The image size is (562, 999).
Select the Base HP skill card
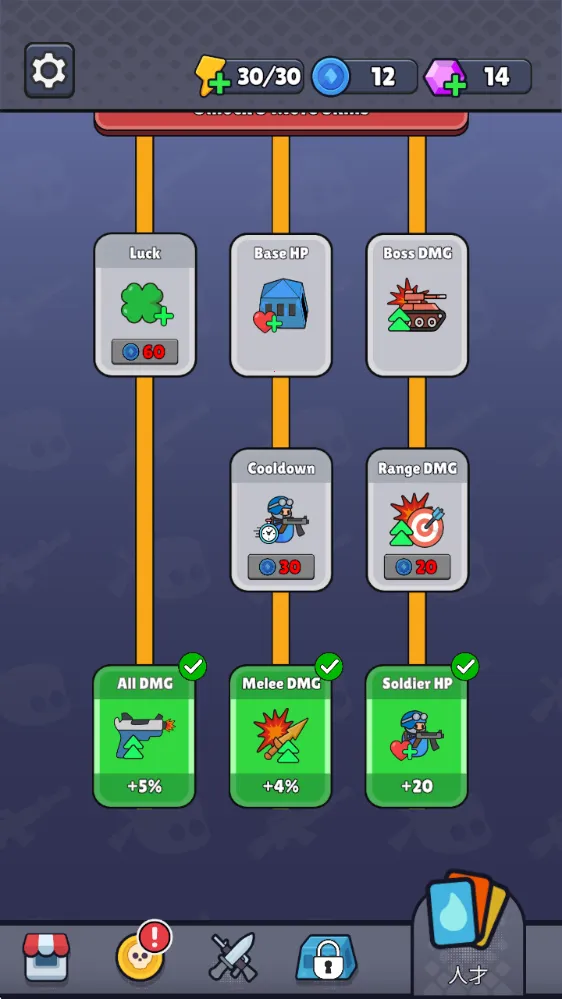[281, 305]
